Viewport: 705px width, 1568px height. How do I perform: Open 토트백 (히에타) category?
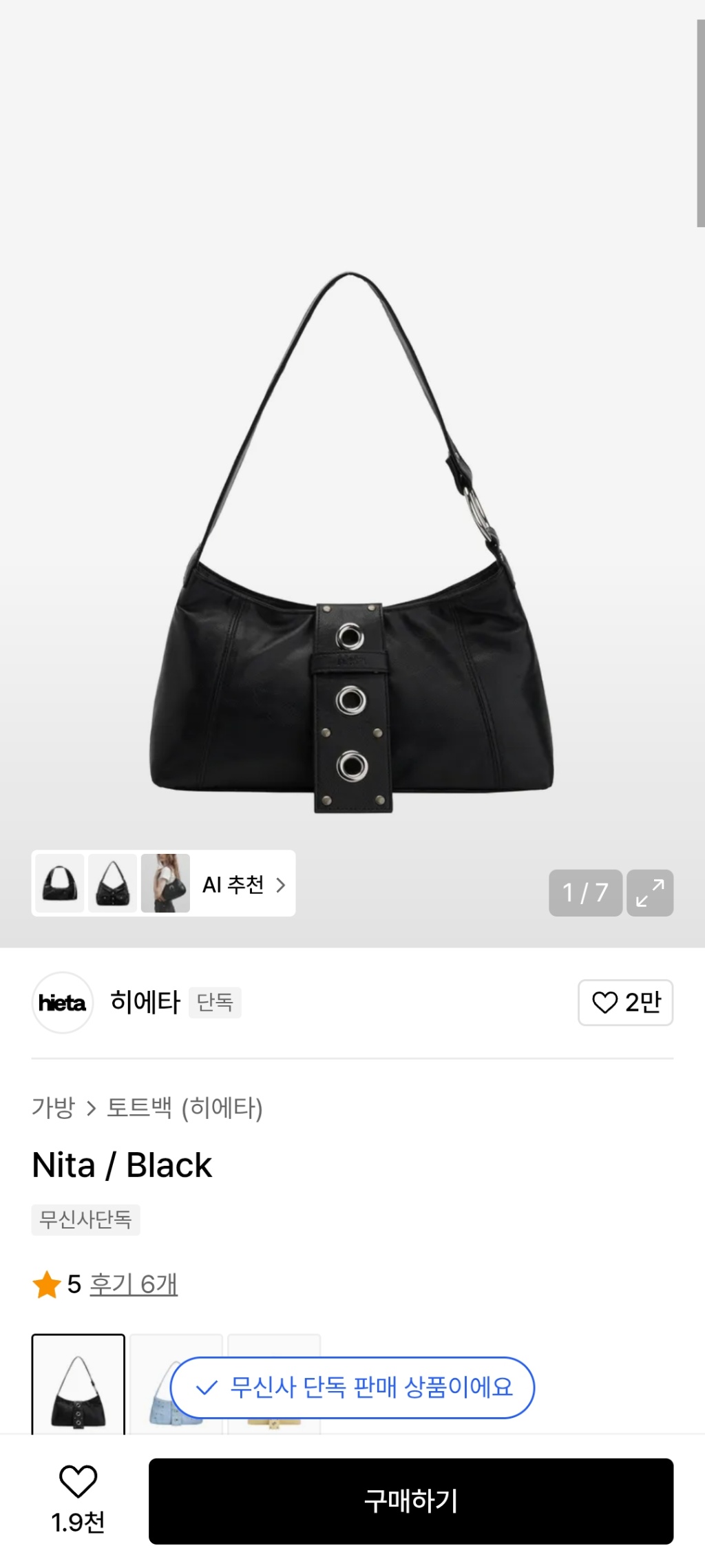click(x=185, y=1107)
